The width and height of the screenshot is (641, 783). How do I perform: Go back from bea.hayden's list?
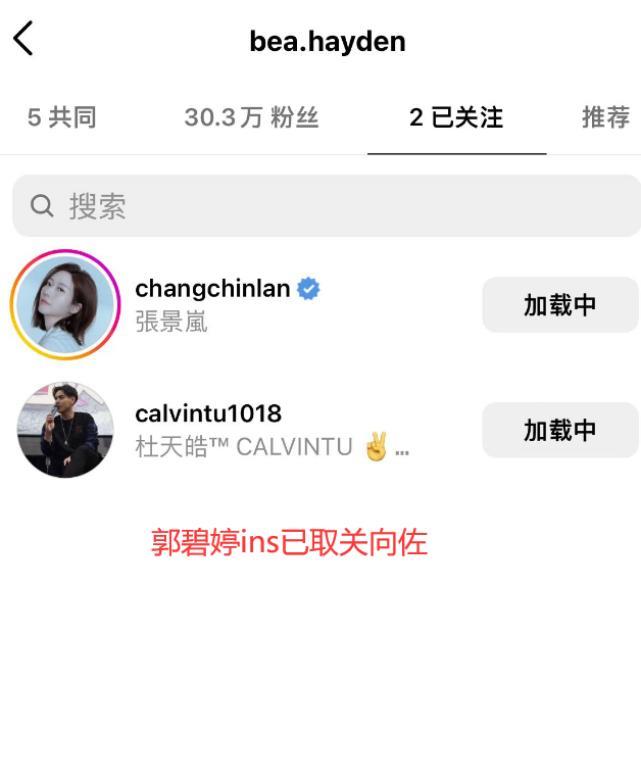click(24, 40)
